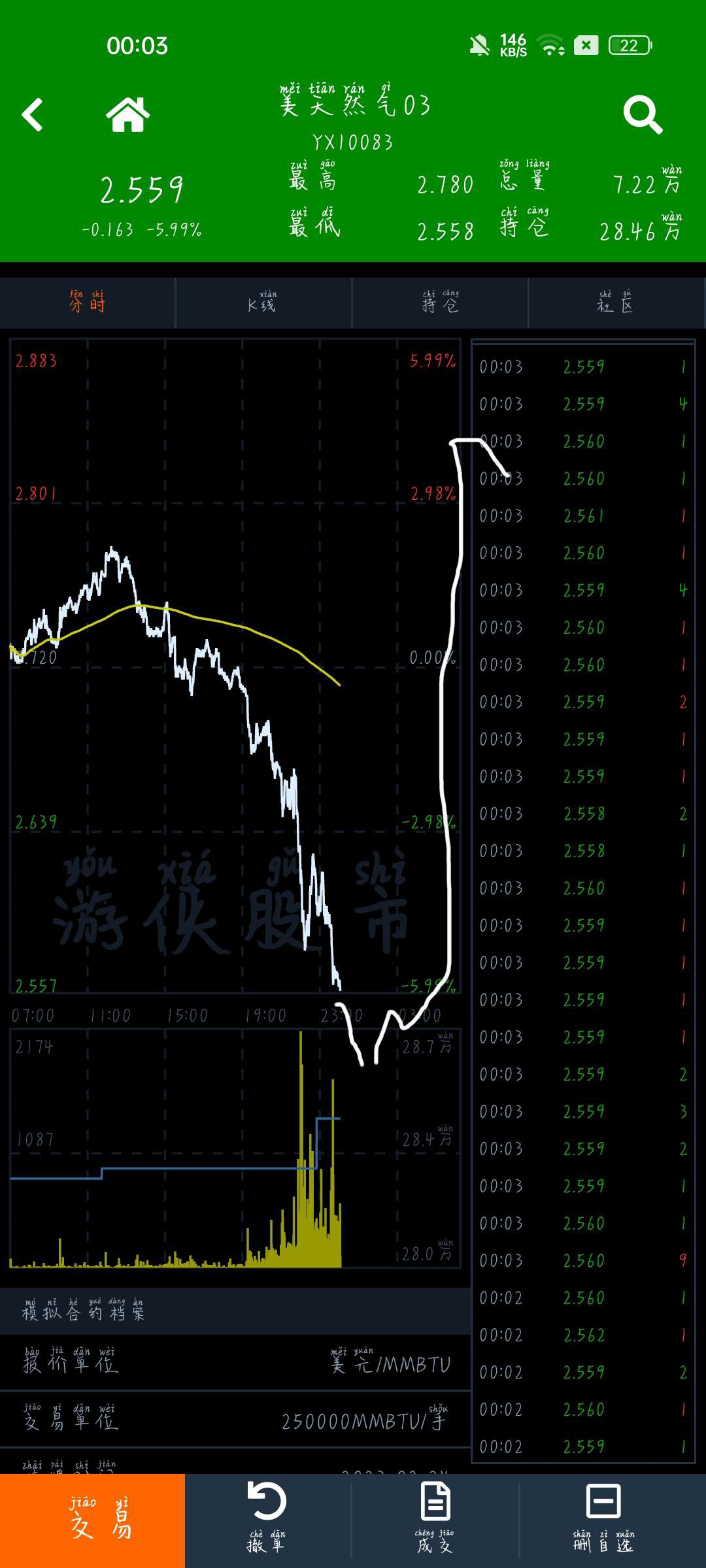
Task: Open the home icon in header
Action: (128, 115)
